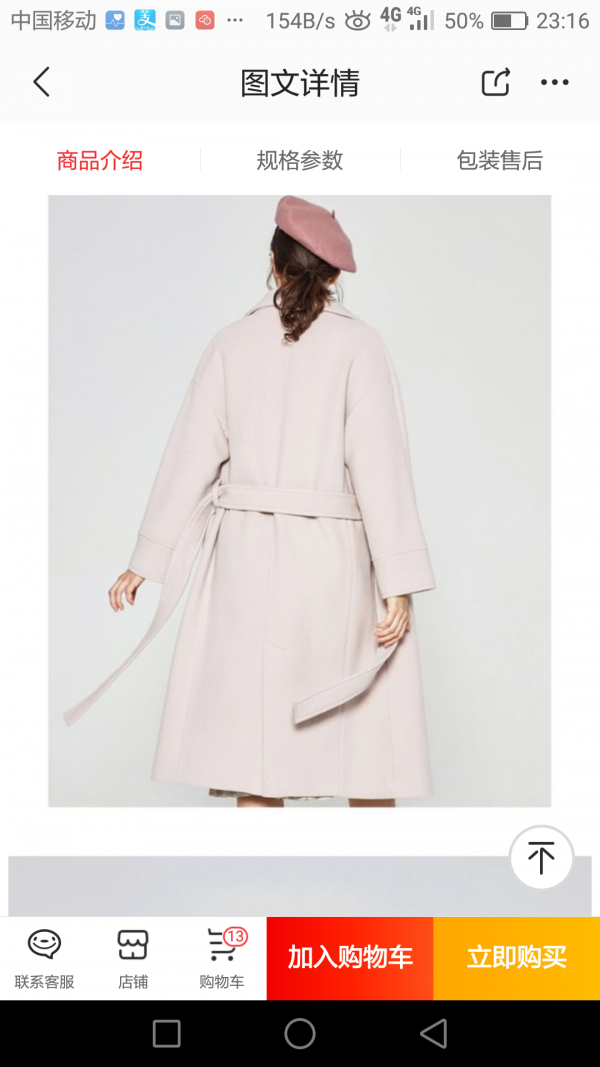Go back from the 图文详情 page
The width and height of the screenshot is (600, 1067).
pyautogui.click(x=41, y=82)
